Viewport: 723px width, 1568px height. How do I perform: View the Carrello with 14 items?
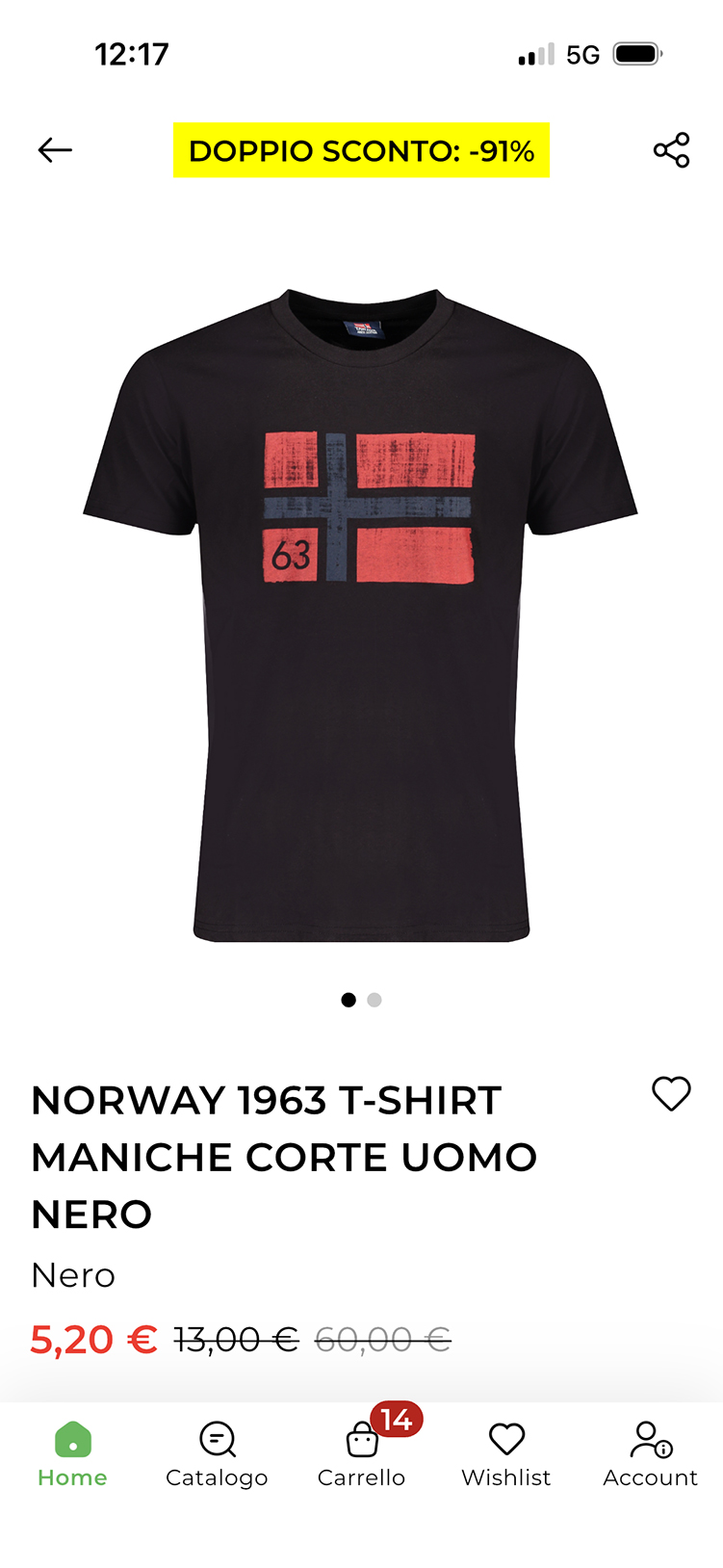coord(362,1454)
